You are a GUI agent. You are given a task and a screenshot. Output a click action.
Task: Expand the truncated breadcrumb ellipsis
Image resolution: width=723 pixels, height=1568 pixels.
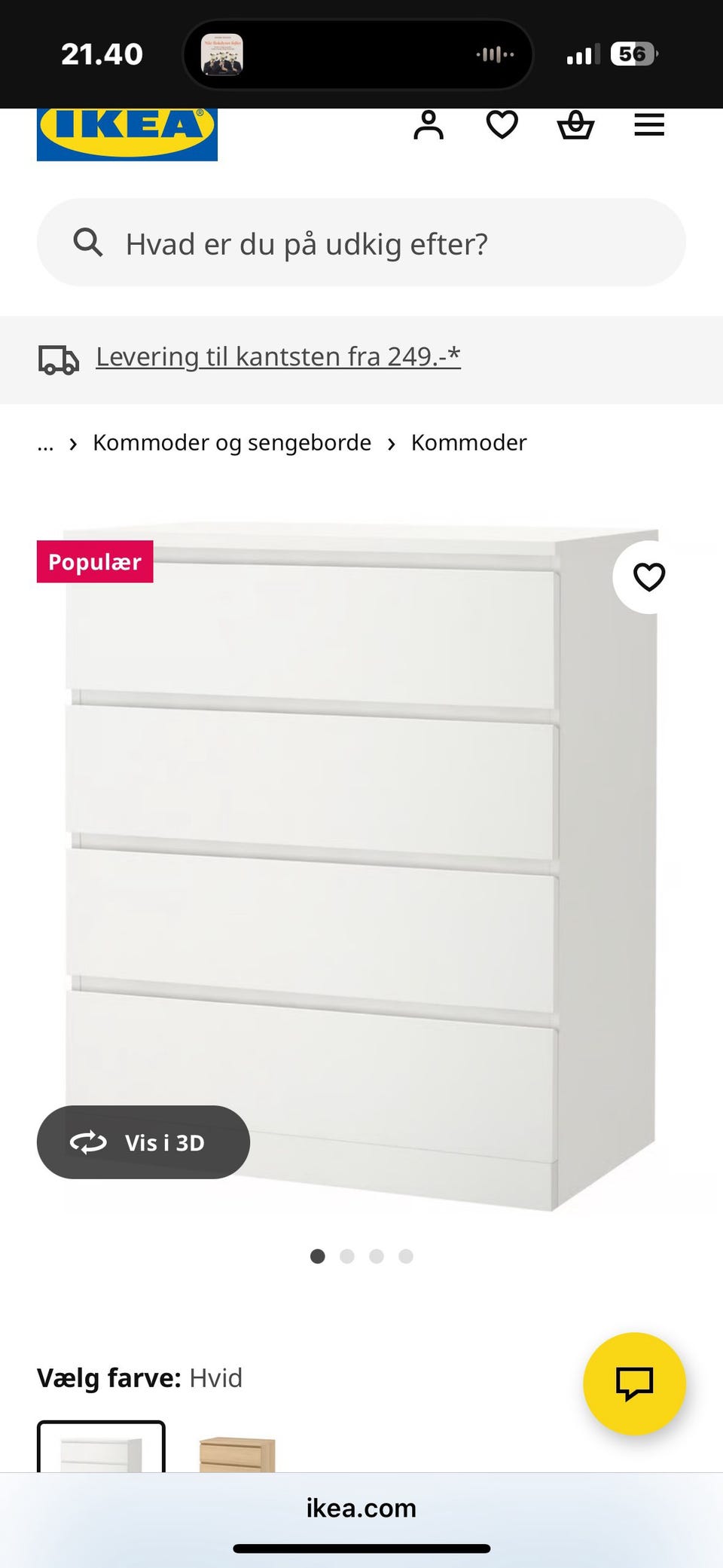coord(45,443)
